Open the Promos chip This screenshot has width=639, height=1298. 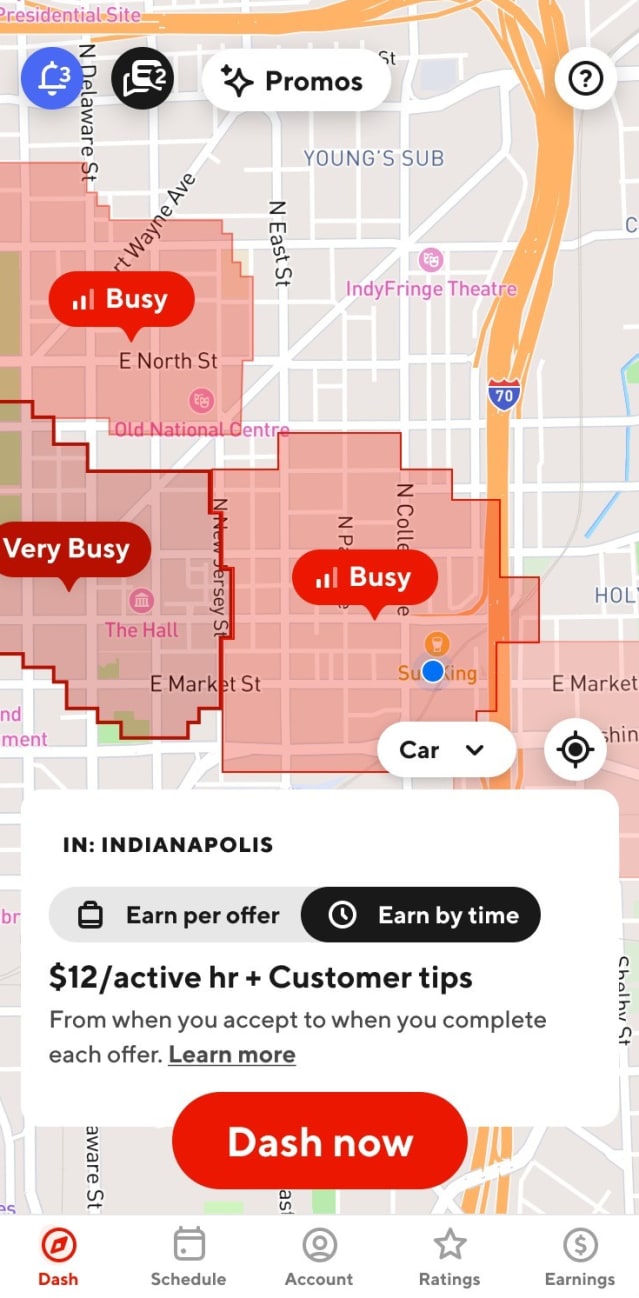point(295,81)
